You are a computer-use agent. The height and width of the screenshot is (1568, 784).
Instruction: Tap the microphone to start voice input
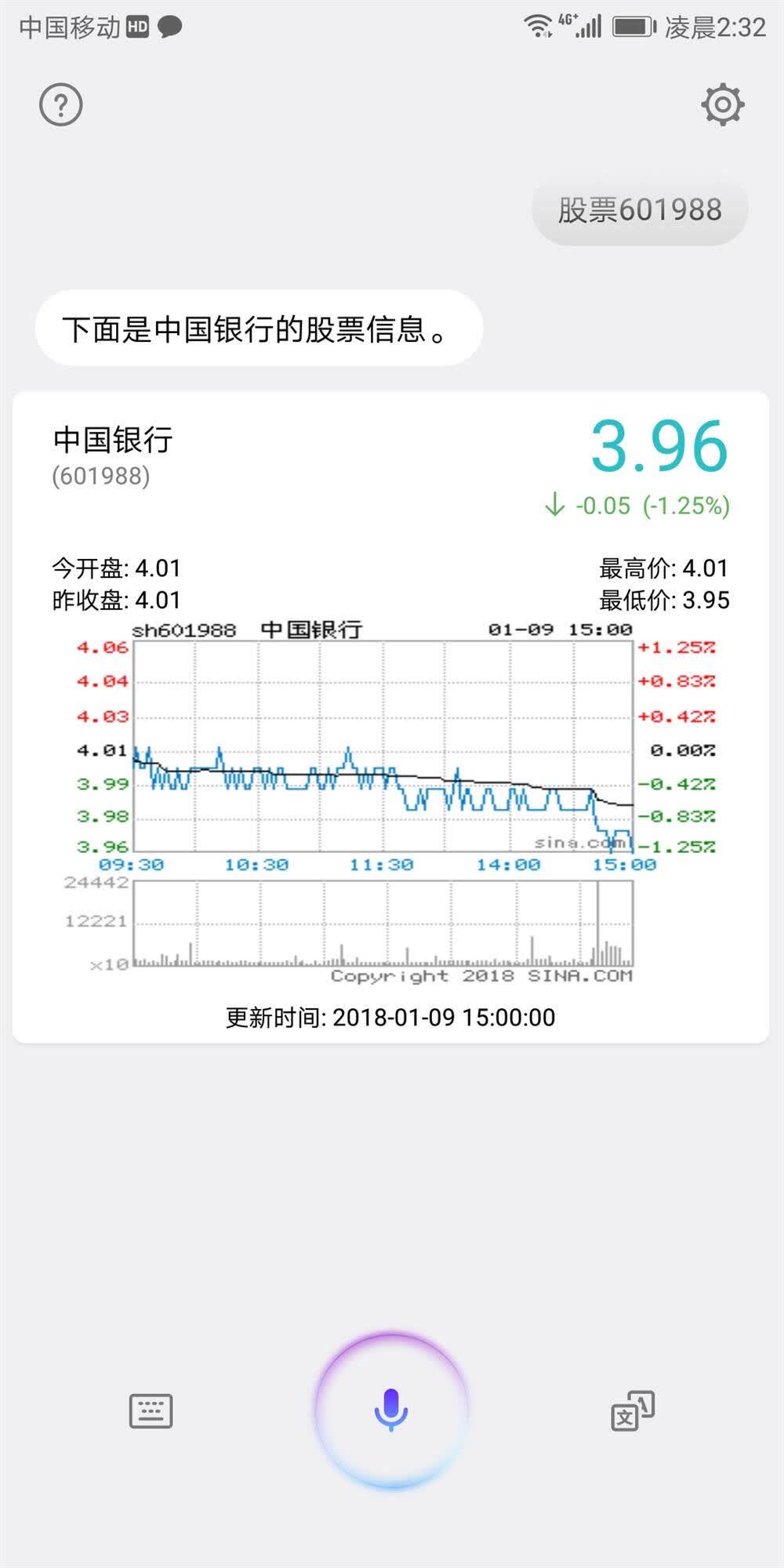pos(391,1410)
